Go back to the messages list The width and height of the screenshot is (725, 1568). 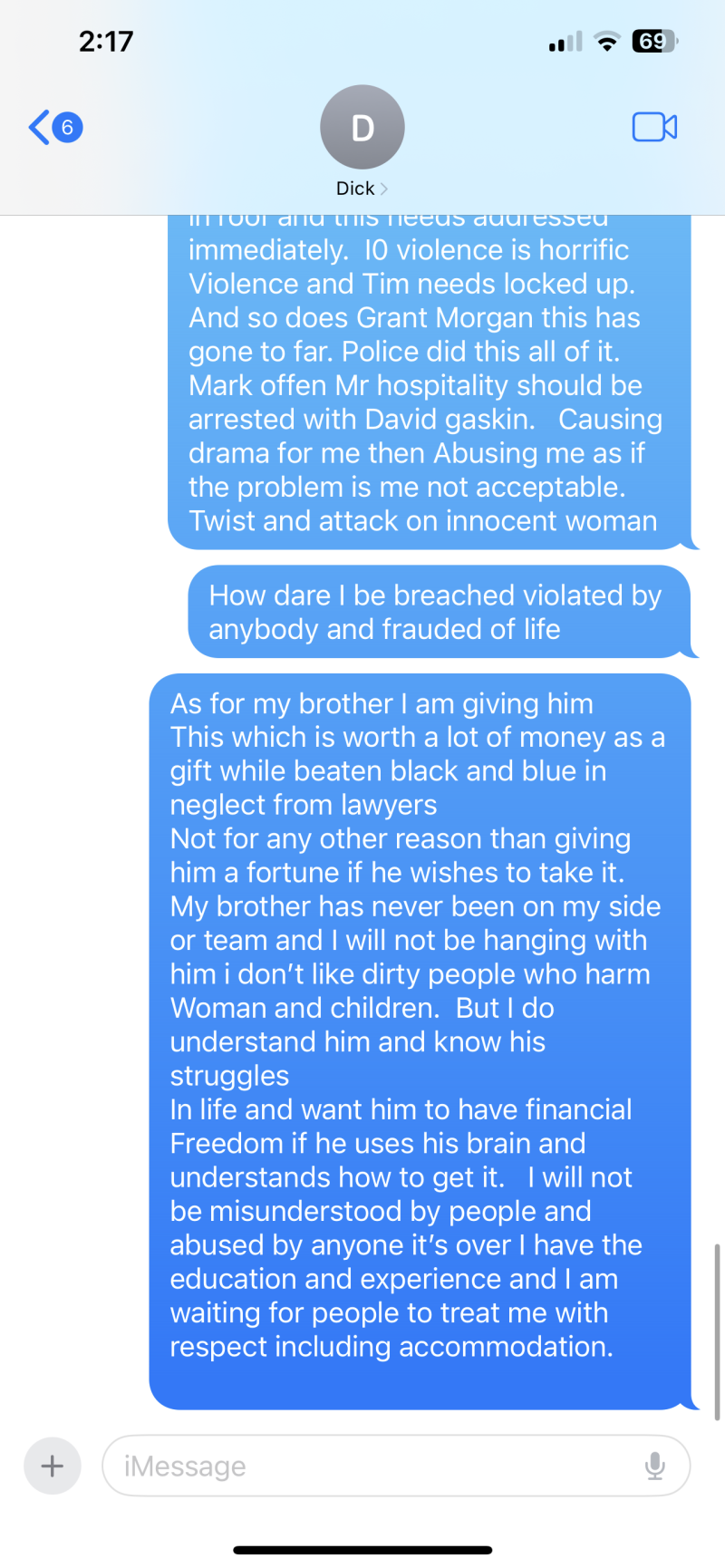point(53,127)
